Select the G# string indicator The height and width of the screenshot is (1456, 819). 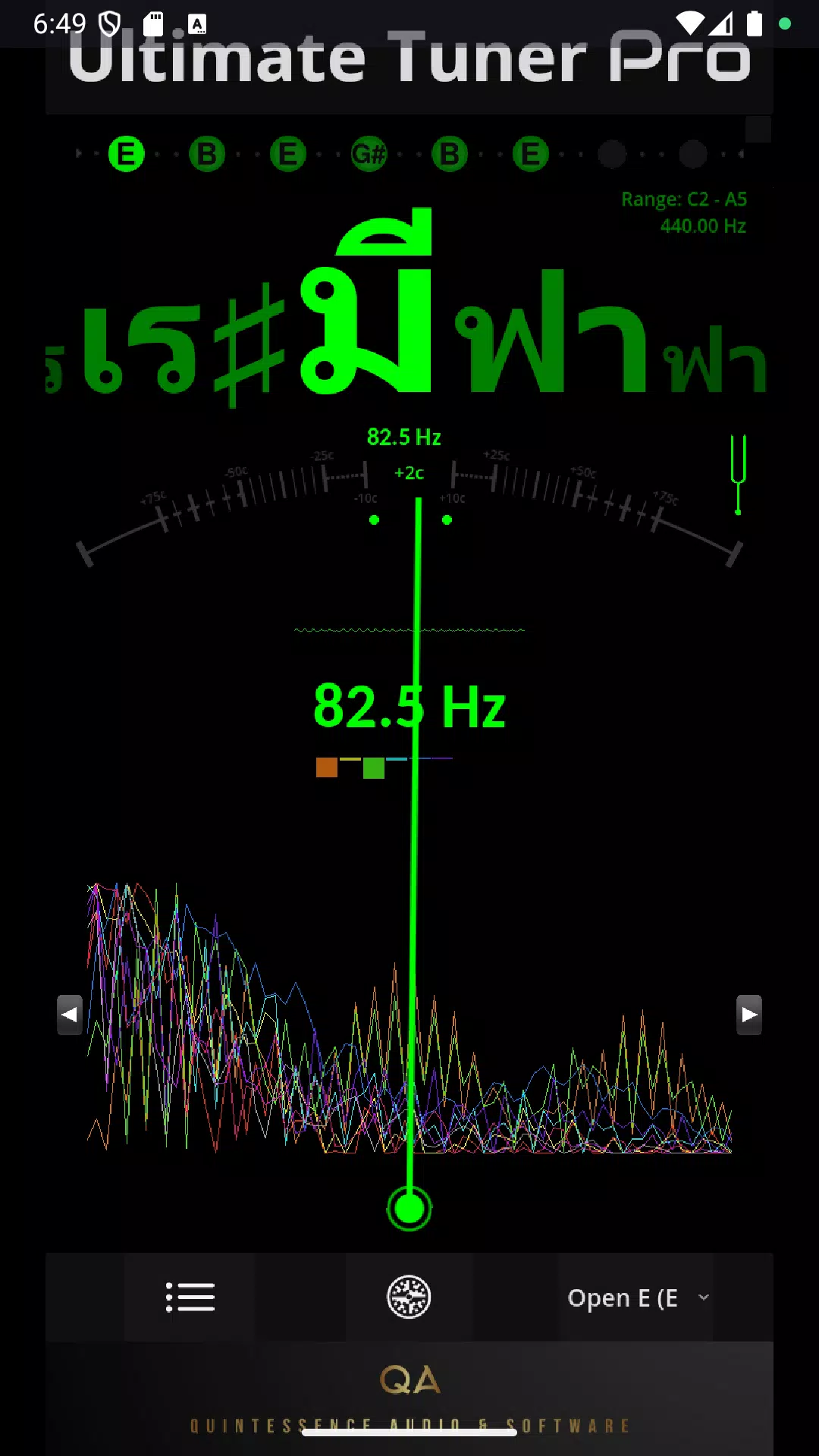click(369, 155)
